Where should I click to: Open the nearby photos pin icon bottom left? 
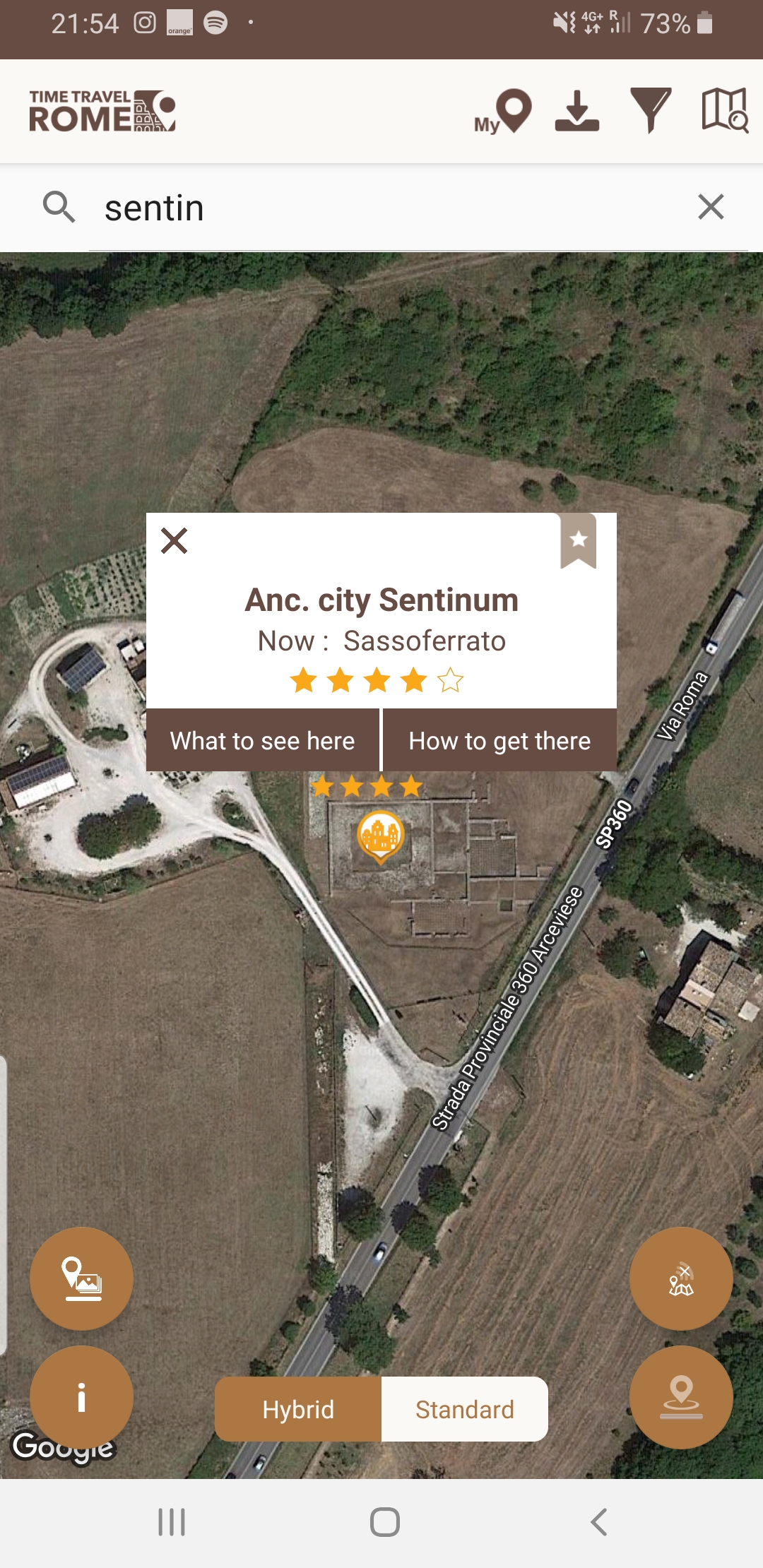[x=81, y=1280]
